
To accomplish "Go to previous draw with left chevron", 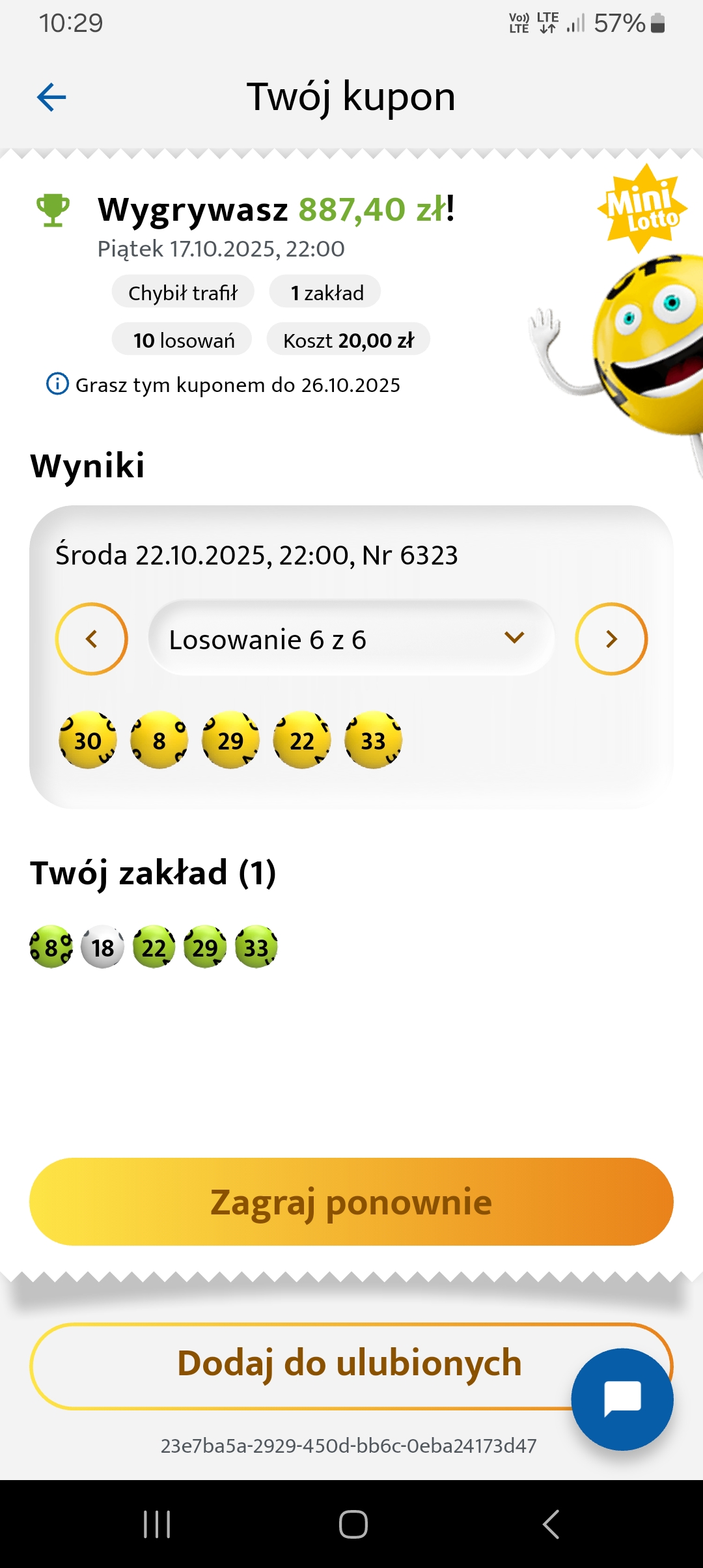I will pyautogui.click(x=91, y=639).
